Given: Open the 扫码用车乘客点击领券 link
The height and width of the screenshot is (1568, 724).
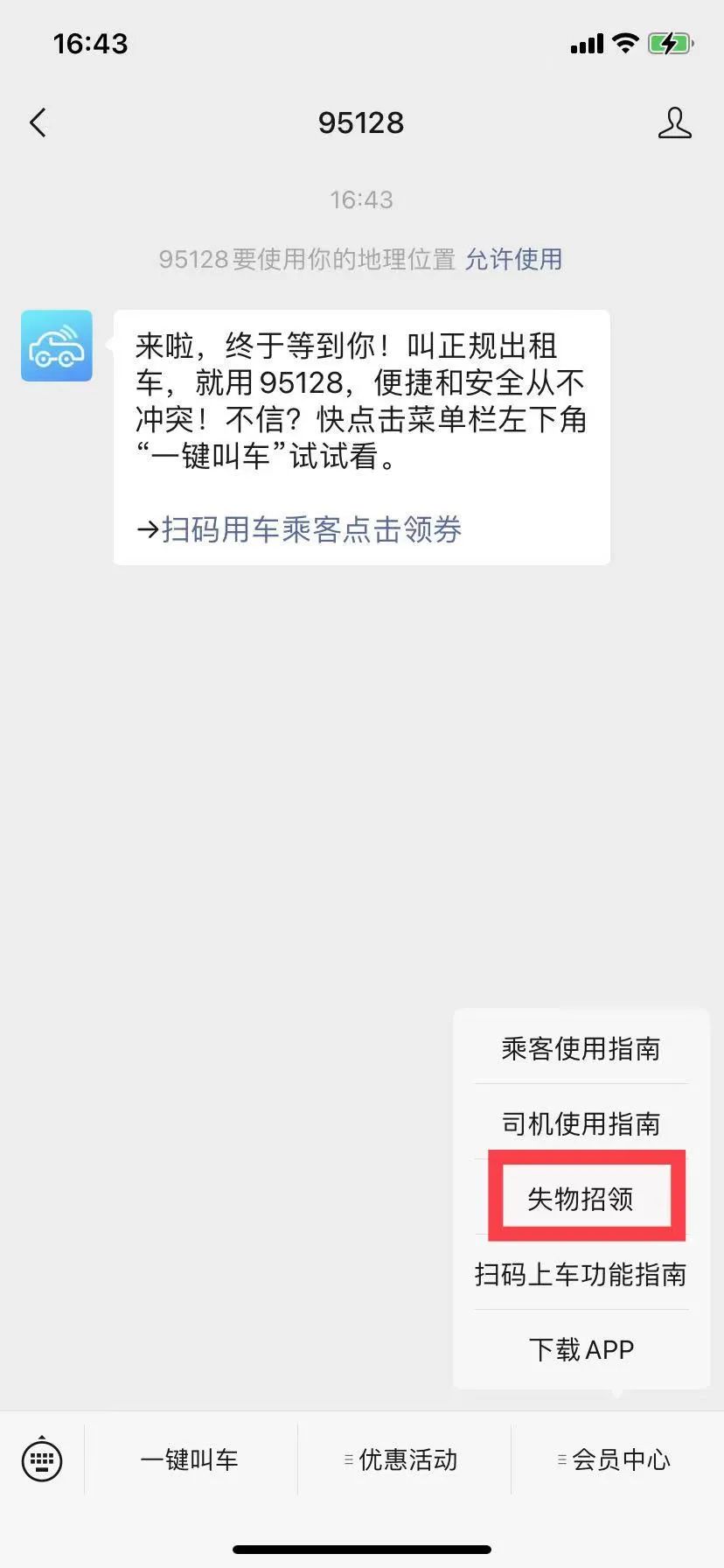Looking at the screenshot, I should click(x=310, y=529).
